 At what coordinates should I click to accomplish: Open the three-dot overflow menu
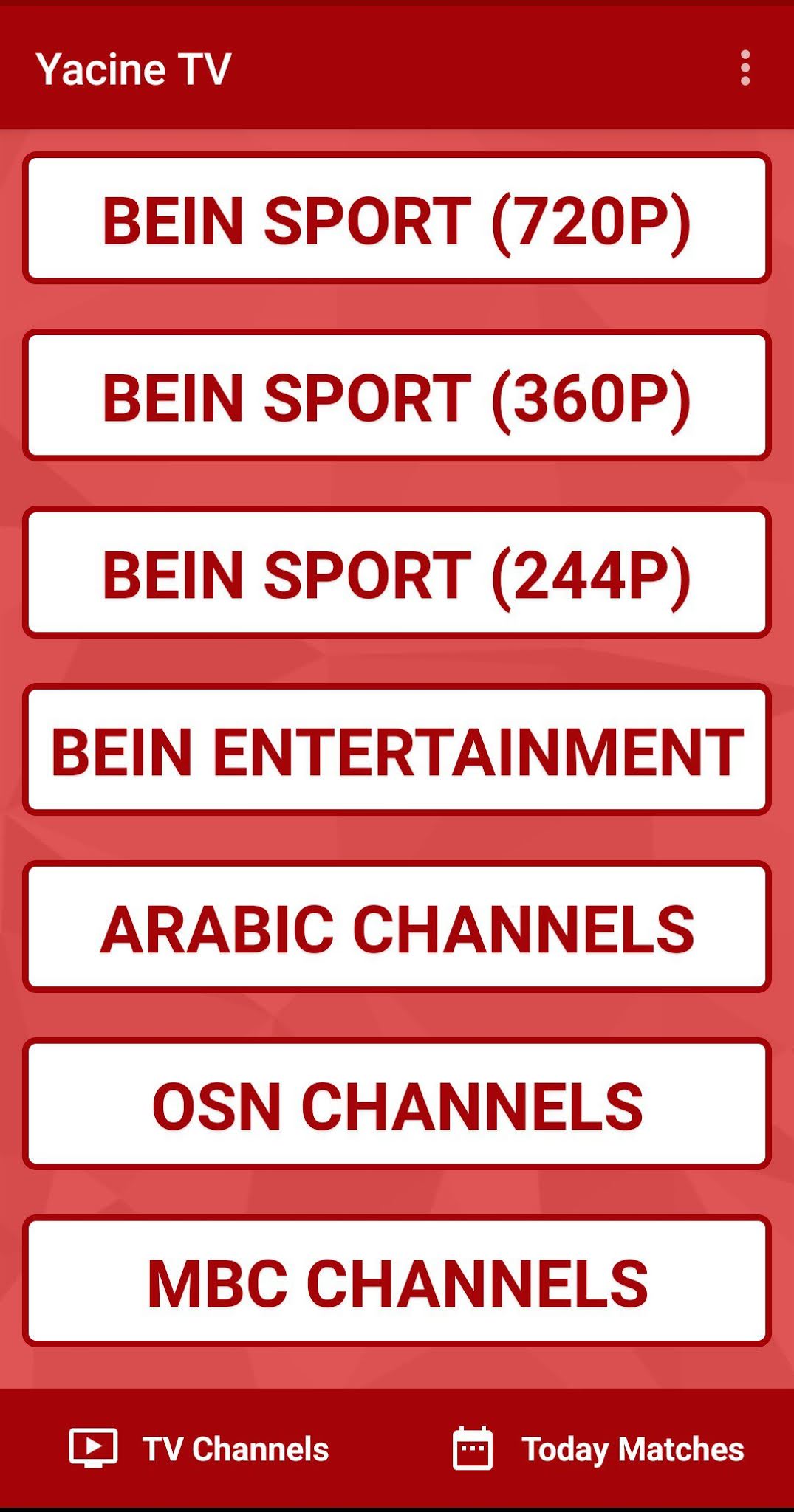745,68
